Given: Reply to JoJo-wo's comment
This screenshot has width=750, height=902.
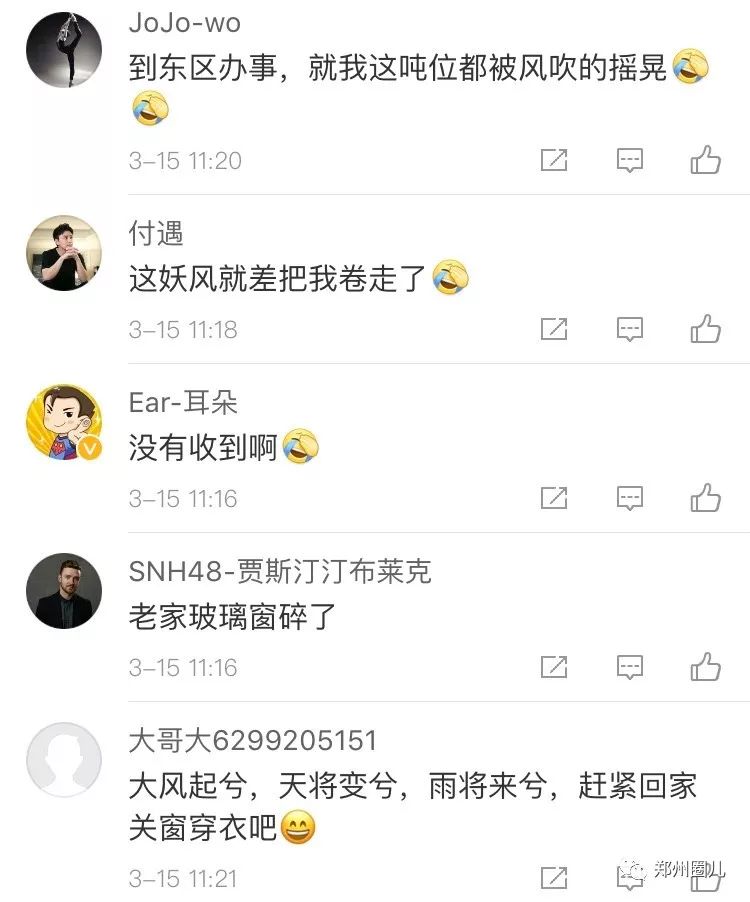Looking at the screenshot, I should 629,160.
